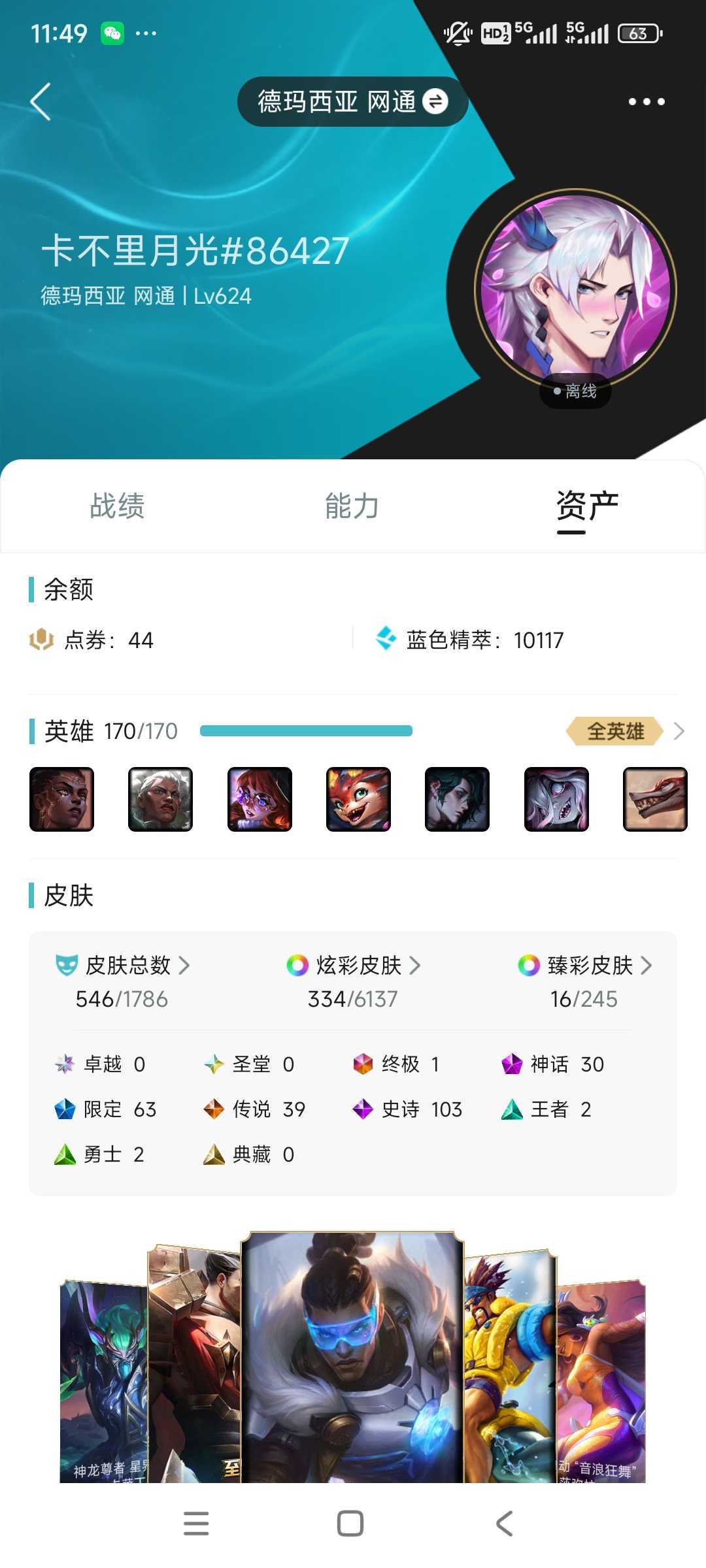Open recent apps from navigation bar
The height and width of the screenshot is (1568, 706).
[196, 1524]
